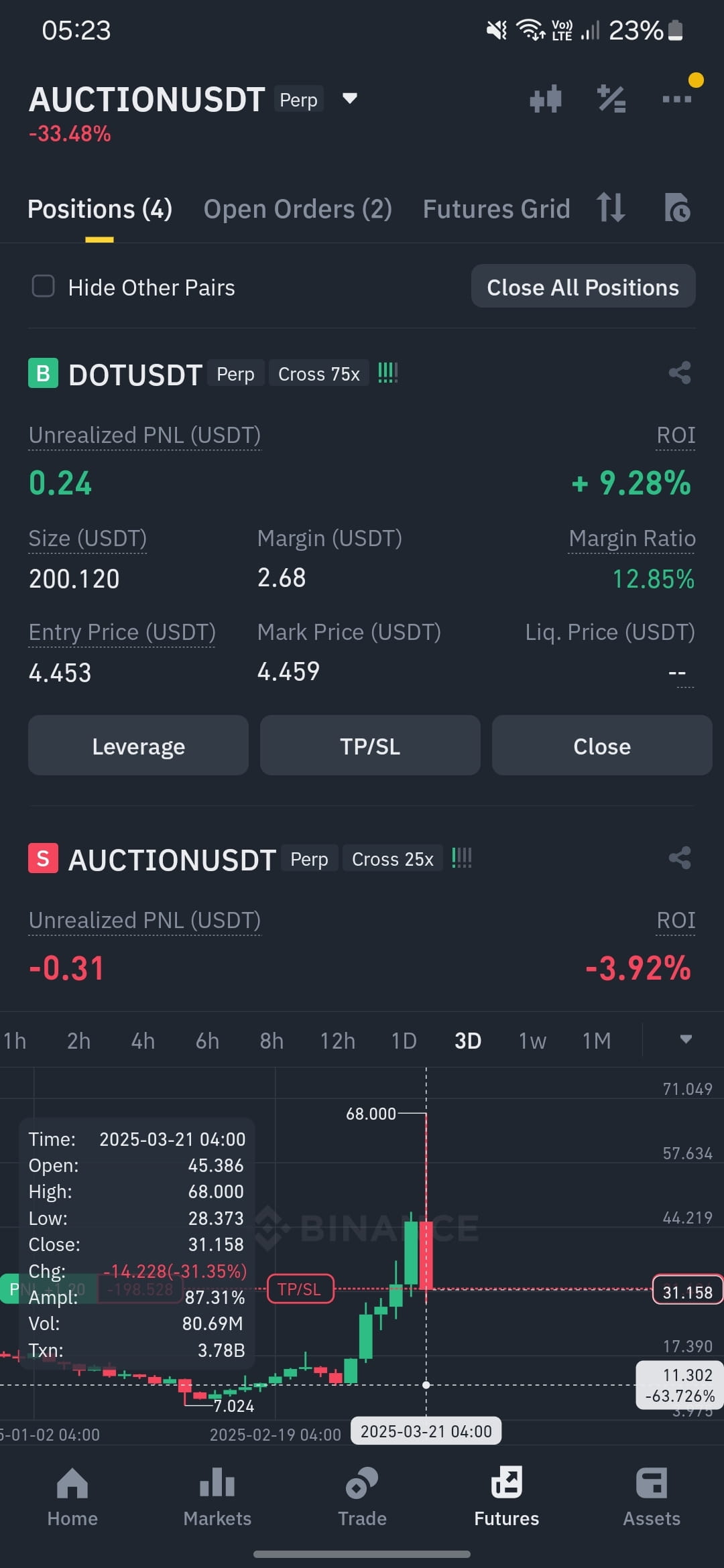The image size is (724, 1568).
Task: Open the order history clock icon
Action: 676,208
